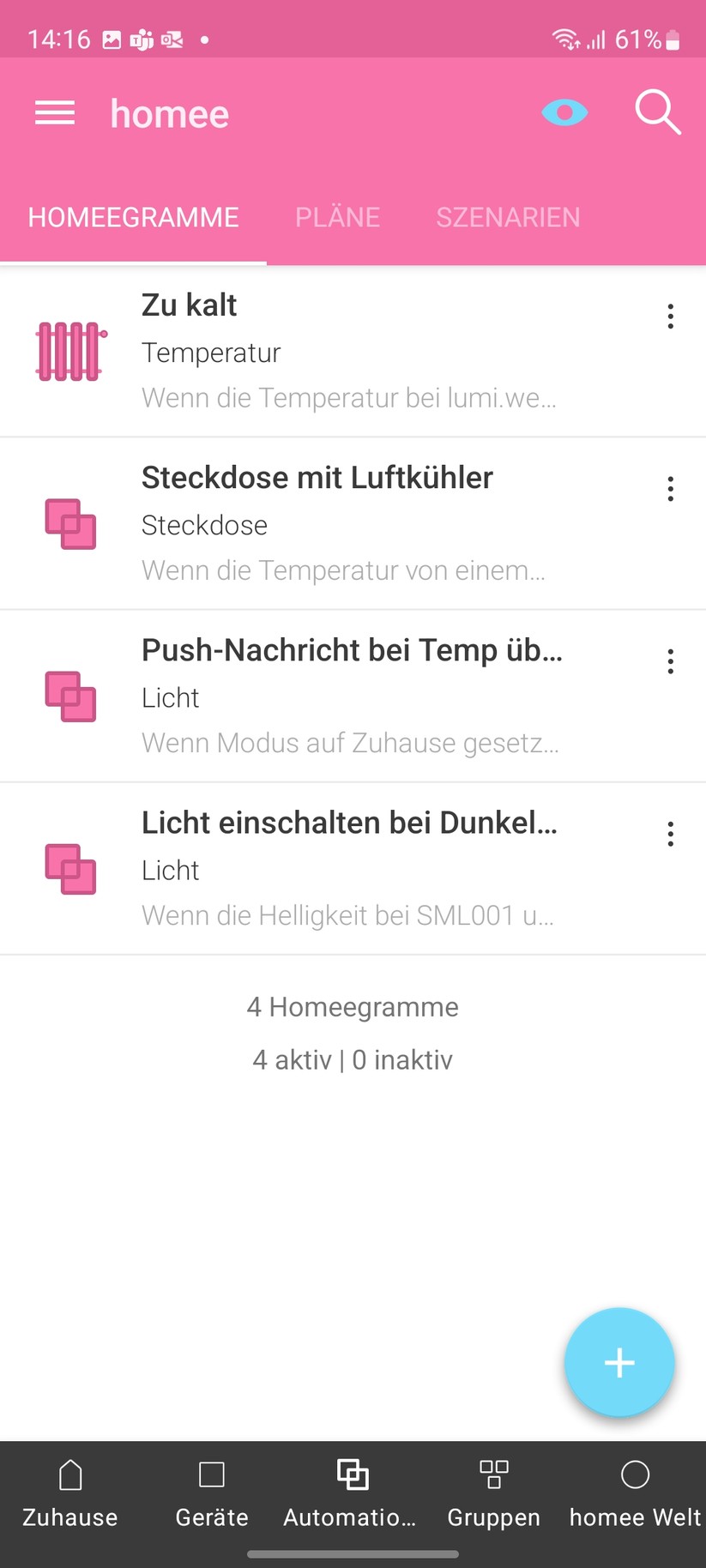Create a new homeegram with the plus button
The width and height of the screenshot is (706, 1568).
tap(619, 1362)
